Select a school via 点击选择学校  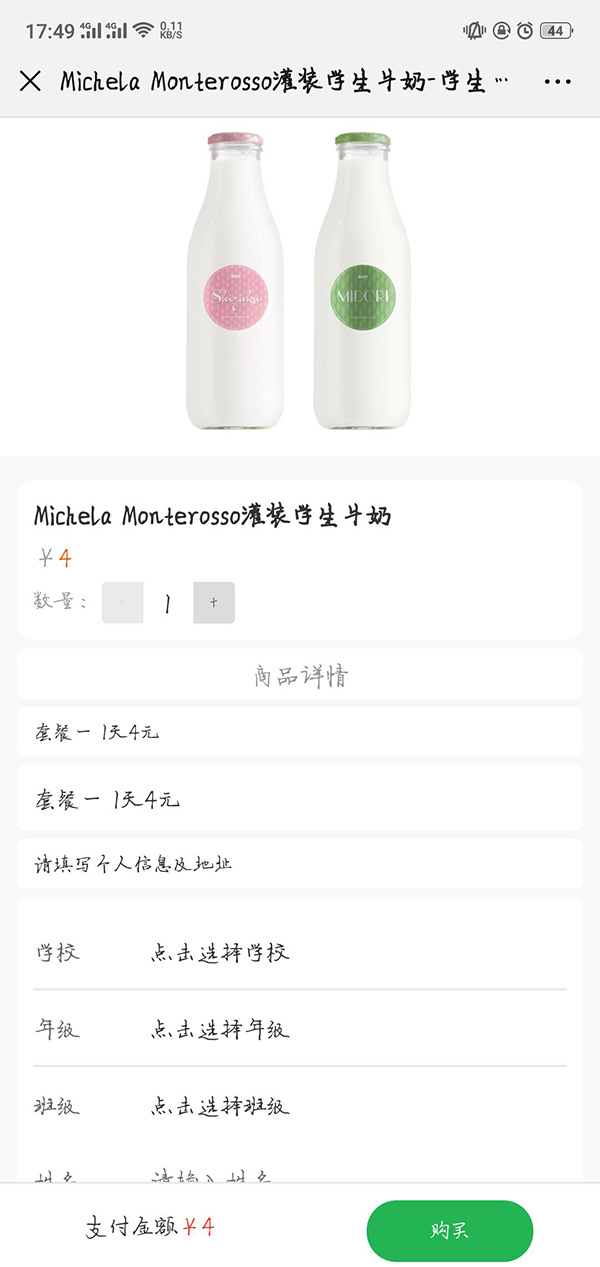point(220,952)
